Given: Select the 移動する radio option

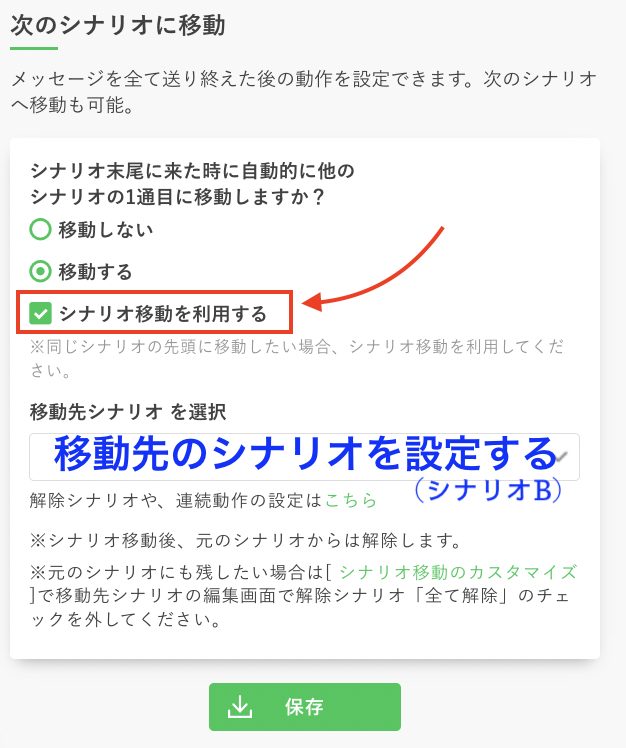Looking at the screenshot, I should point(40,271).
